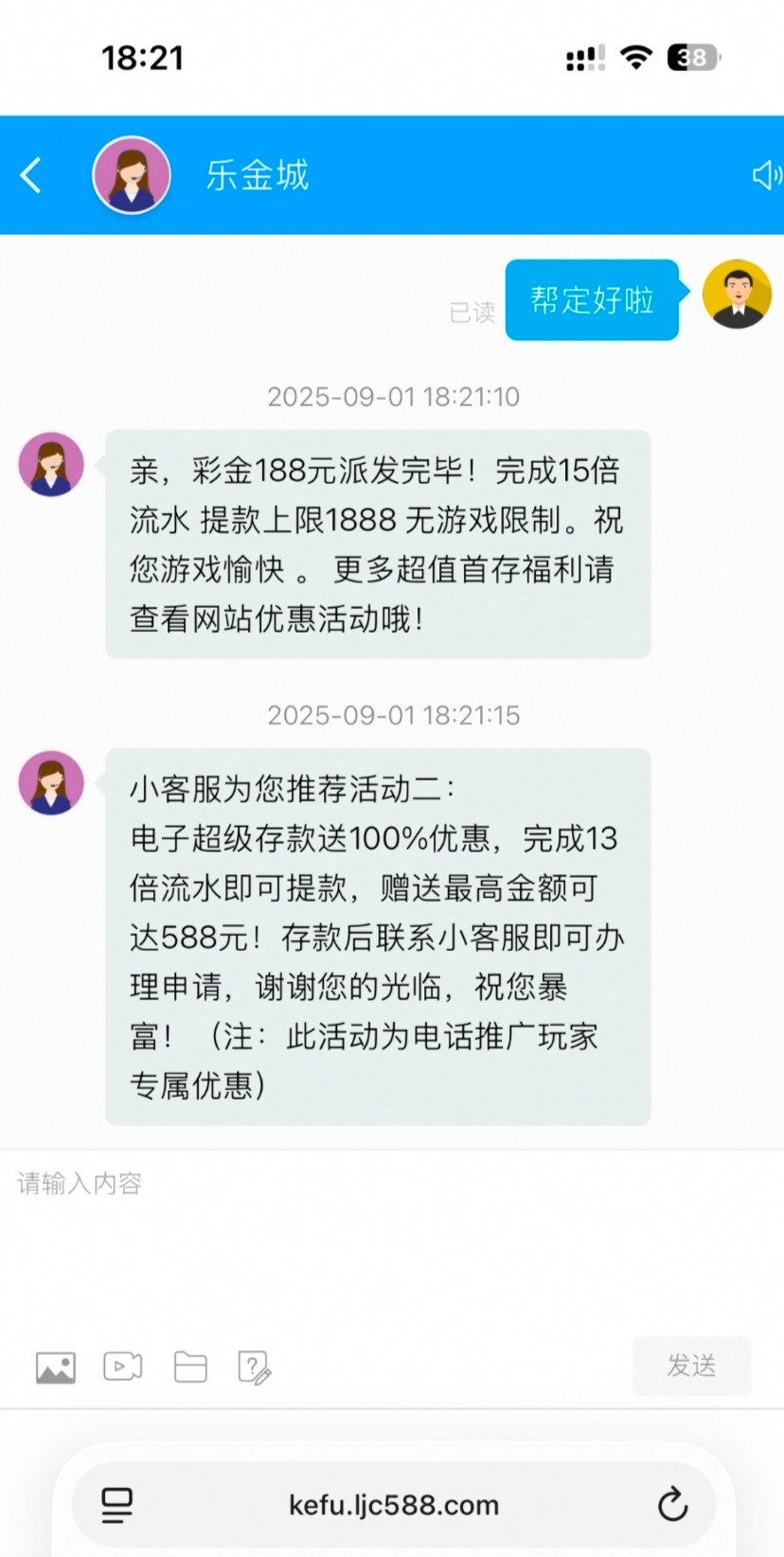Screen dimensions: 784x1557
Task: Attach a video to the chat
Action: point(123,1367)
